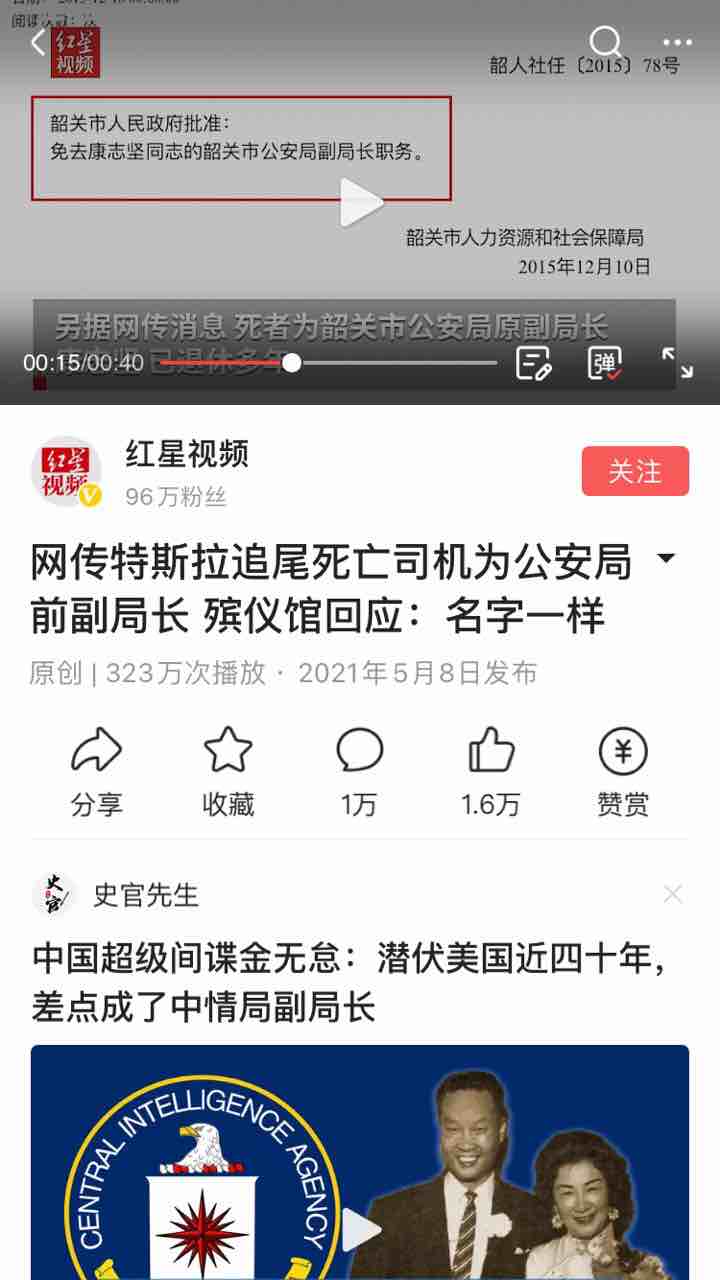Like the video with thumbs-up
720x1280 pixels.
(x=490, y=771)
